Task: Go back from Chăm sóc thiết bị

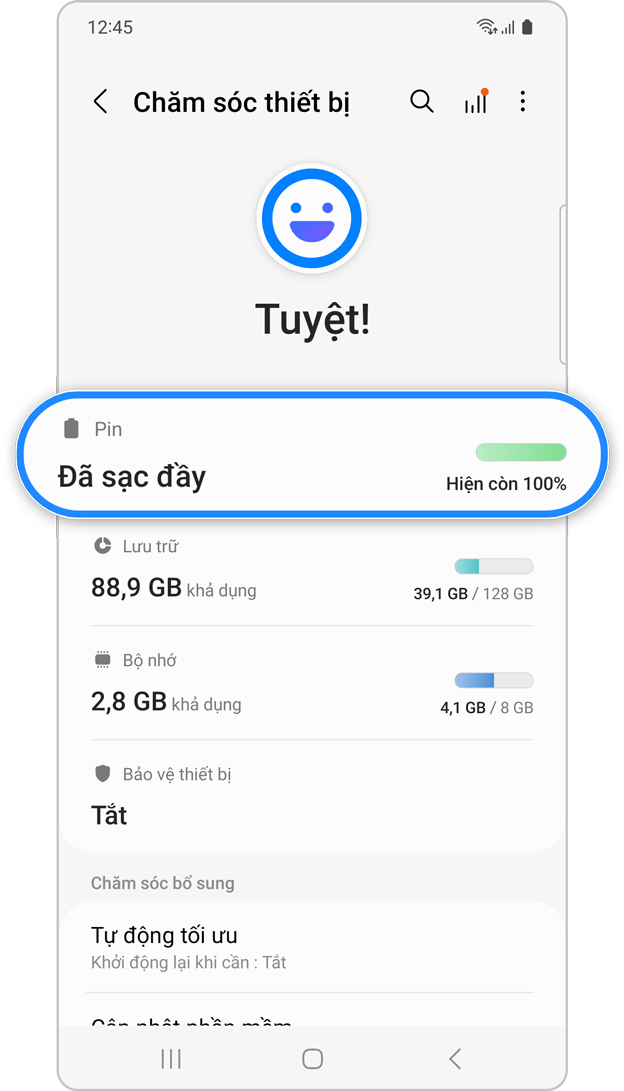Action: pos(100,102)
